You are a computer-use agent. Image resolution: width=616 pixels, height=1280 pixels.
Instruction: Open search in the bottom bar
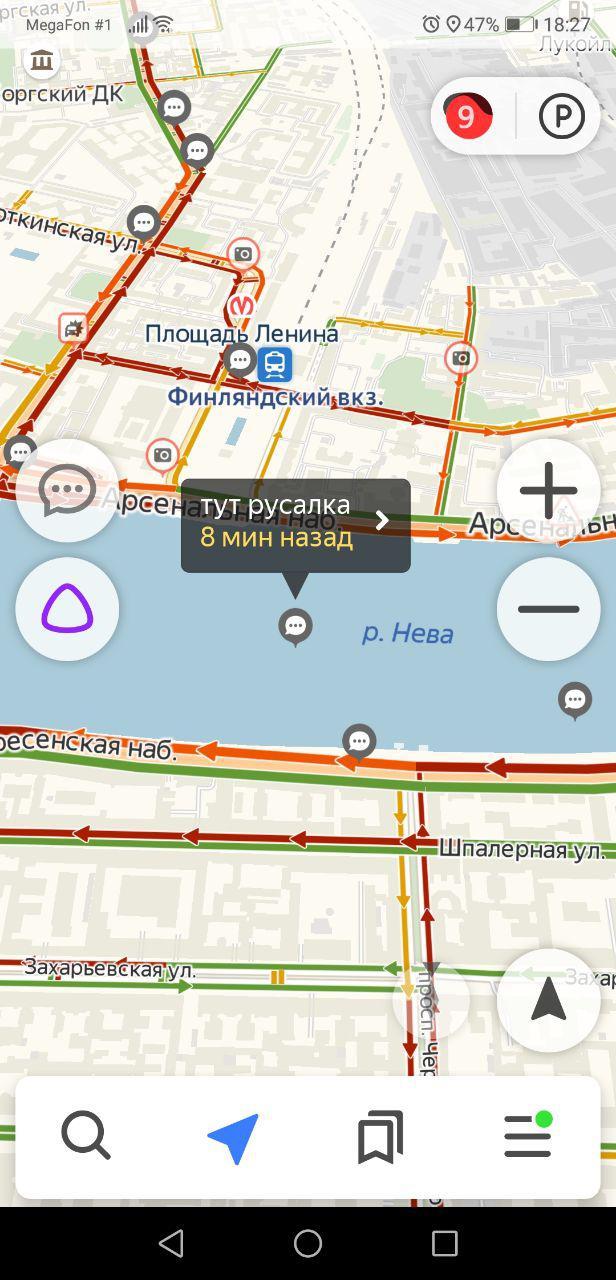click(x=86, y=1136)
